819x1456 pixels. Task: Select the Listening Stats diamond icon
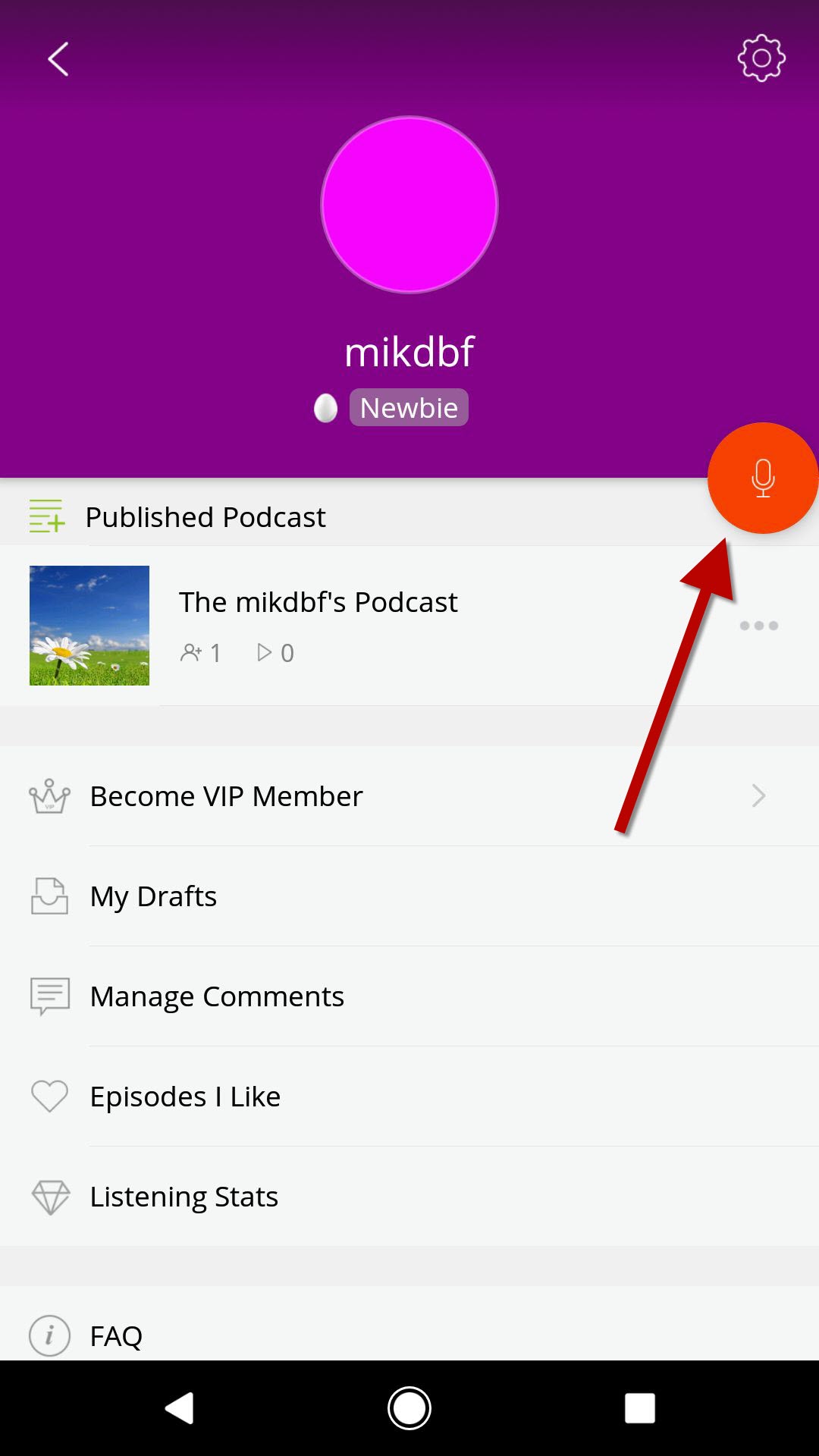(x=49, y=1196)
